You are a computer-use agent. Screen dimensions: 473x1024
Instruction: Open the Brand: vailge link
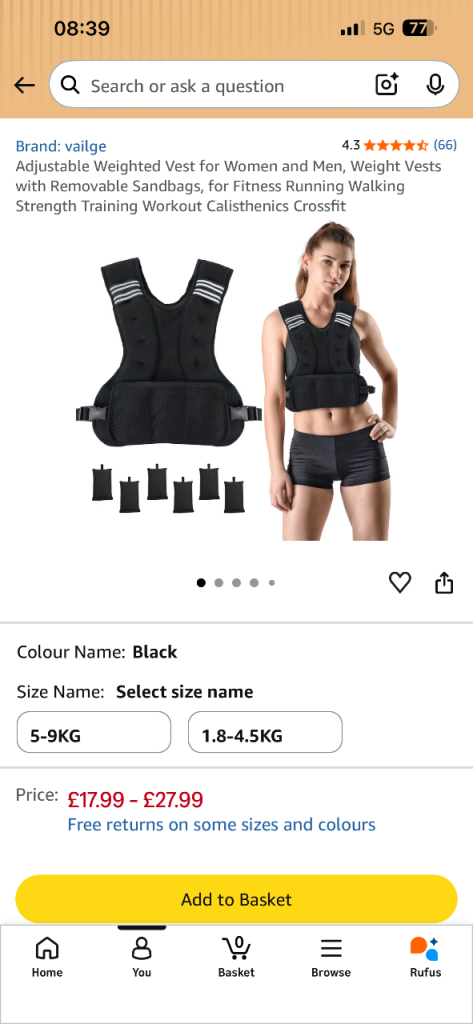pos(61,146)
